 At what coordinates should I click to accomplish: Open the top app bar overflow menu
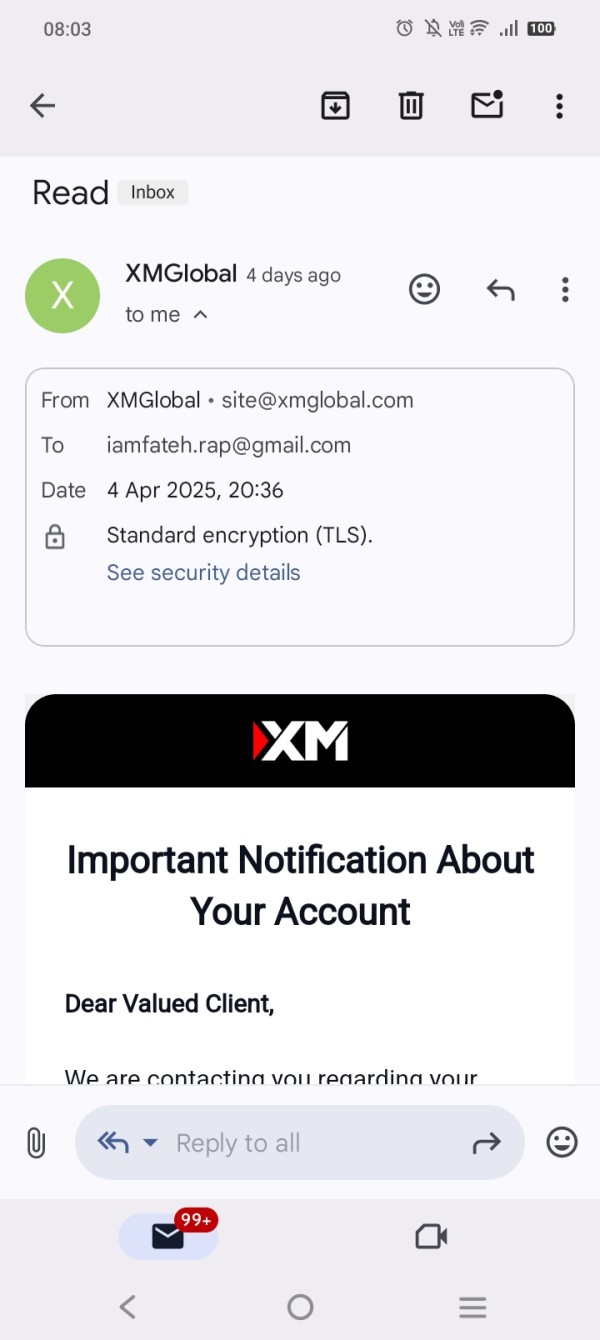(x=559, y=105)
